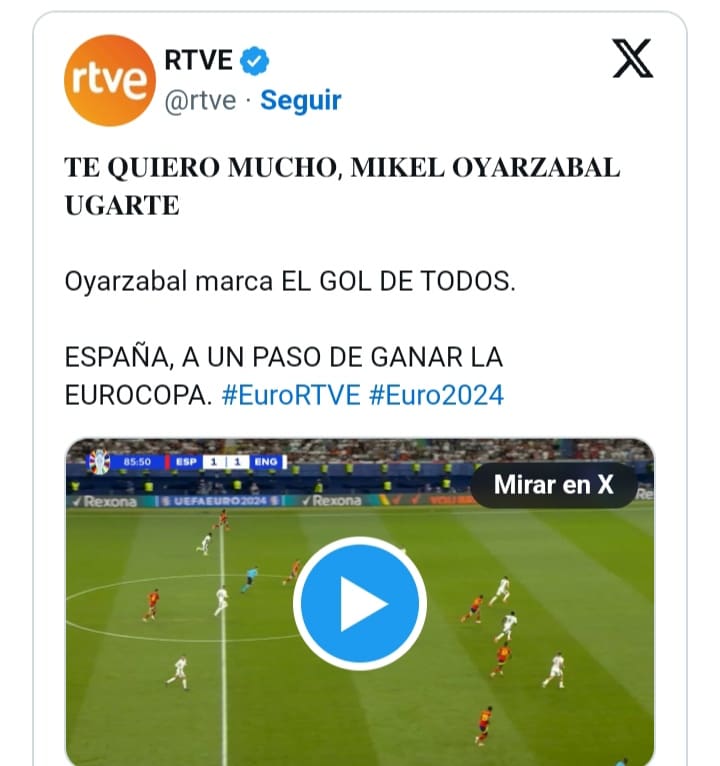Open the #EuroRTVE hashtag
The width and height of the screenshot is (720, 766).
[290, 395]
